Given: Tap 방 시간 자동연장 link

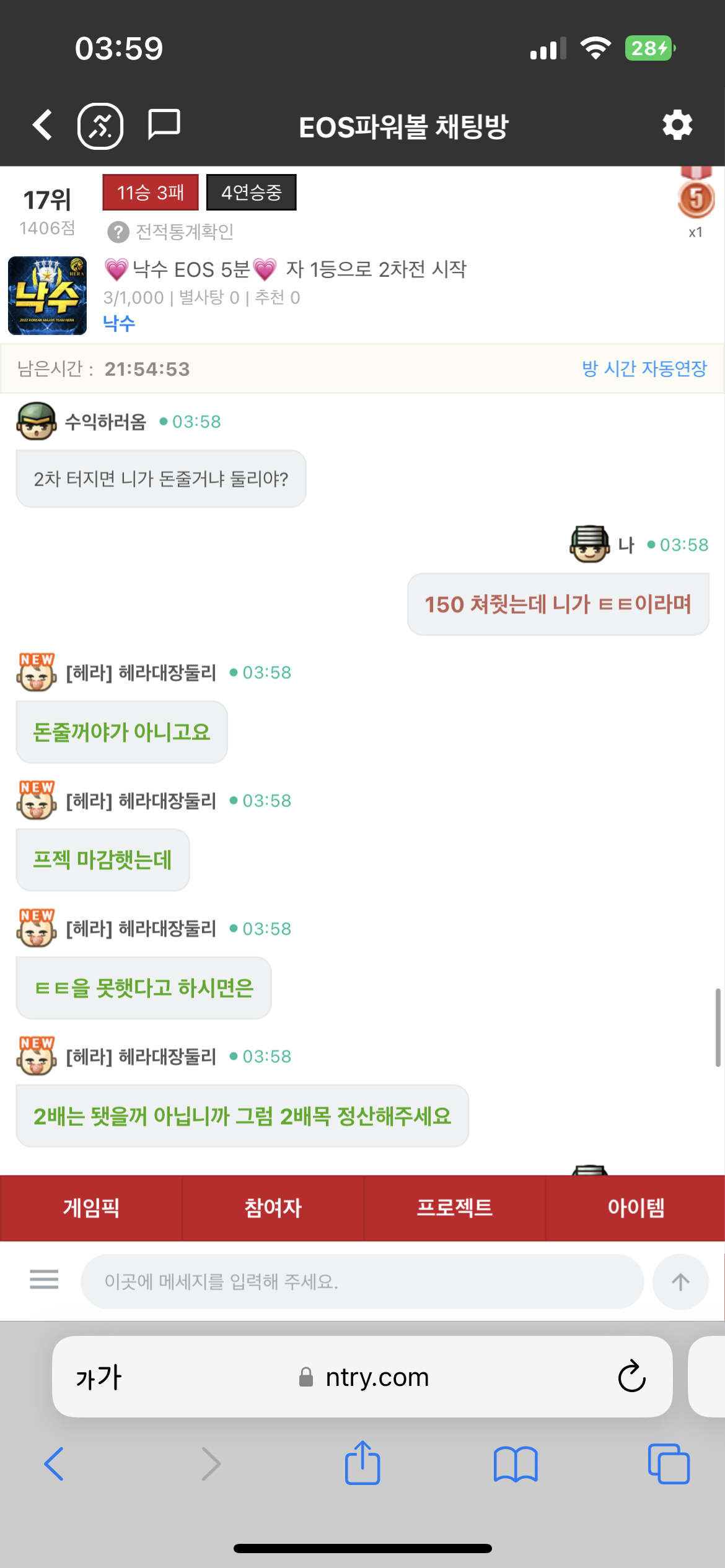Looking at the screenshot, I should [644, 369].
